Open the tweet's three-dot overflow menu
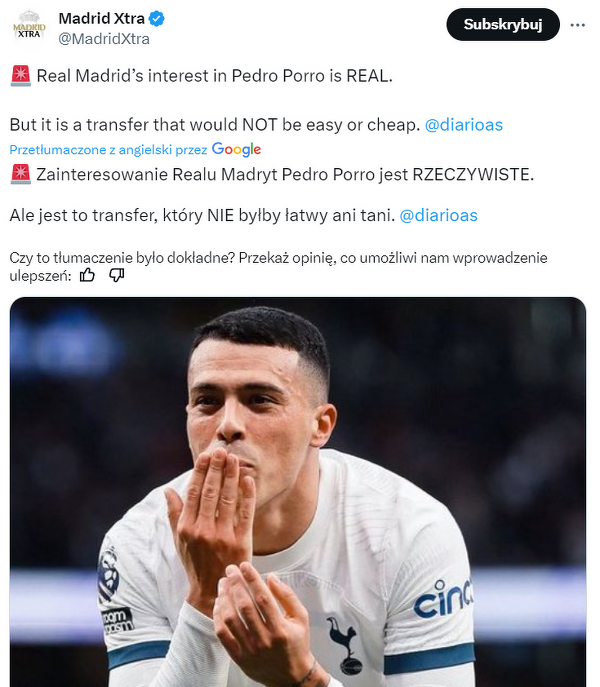The width and height of the screenshot is (600, 687). 578,24
